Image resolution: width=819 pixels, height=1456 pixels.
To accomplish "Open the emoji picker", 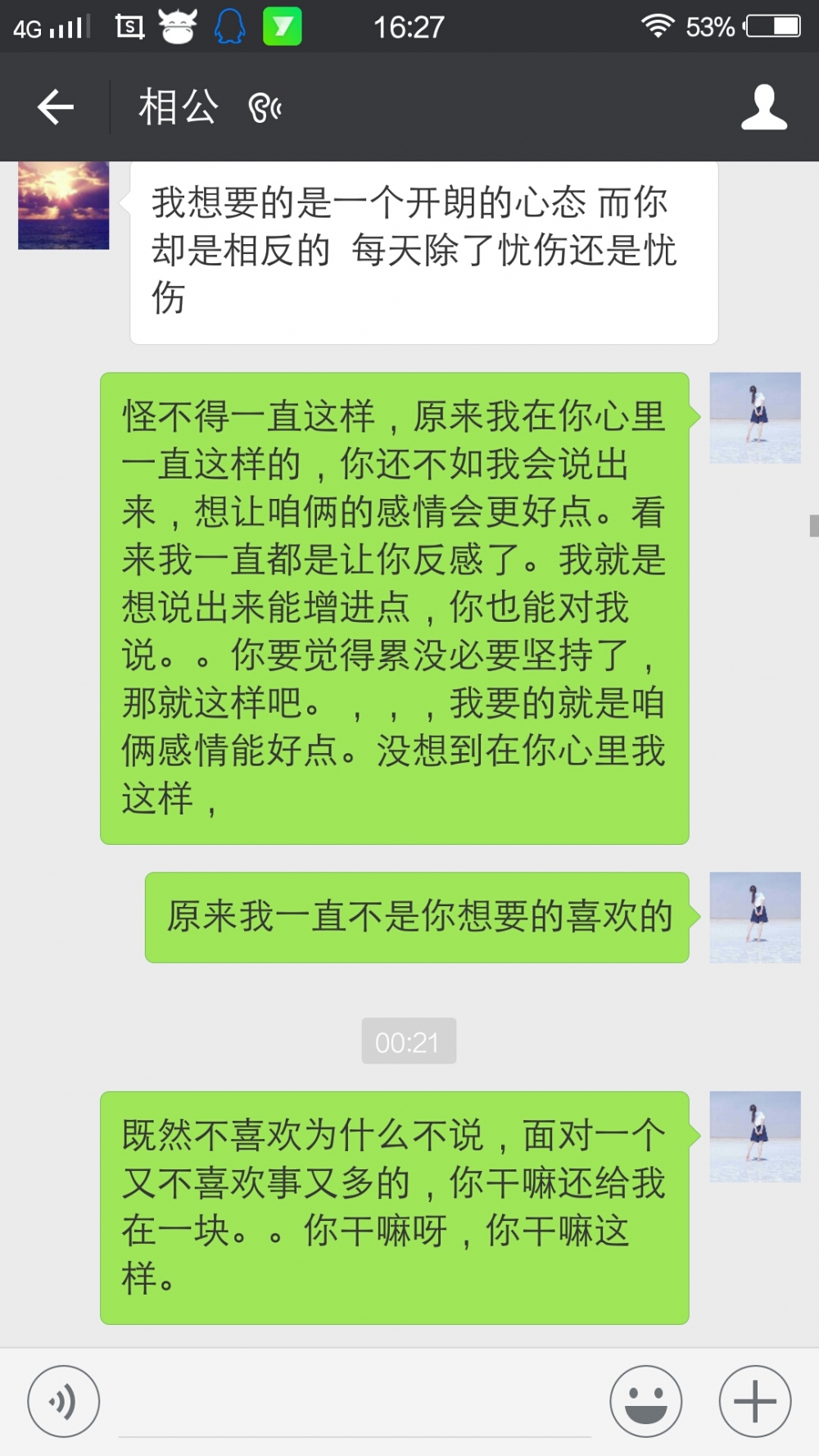I will 646,1401.
